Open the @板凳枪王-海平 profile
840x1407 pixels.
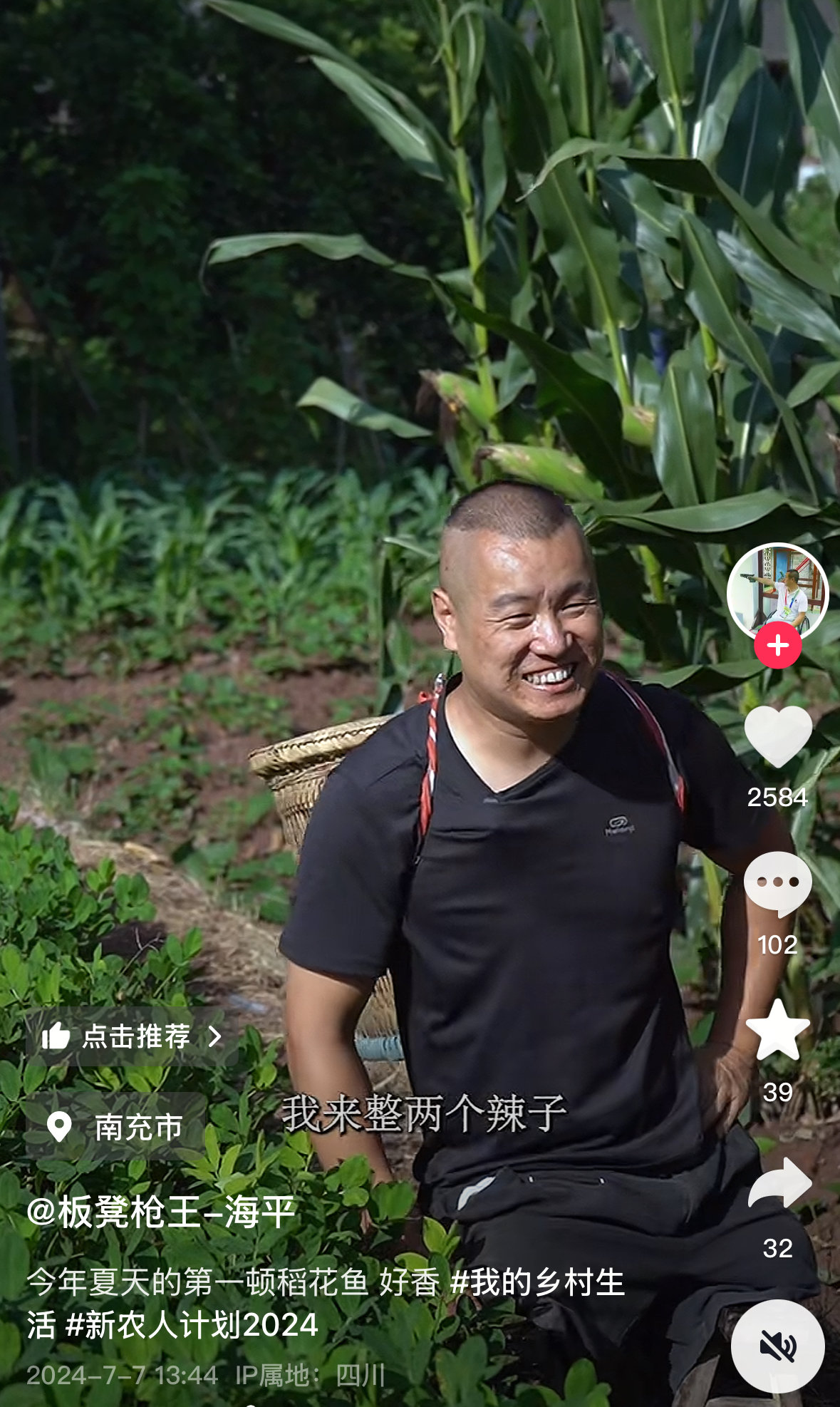(161, 1212)
